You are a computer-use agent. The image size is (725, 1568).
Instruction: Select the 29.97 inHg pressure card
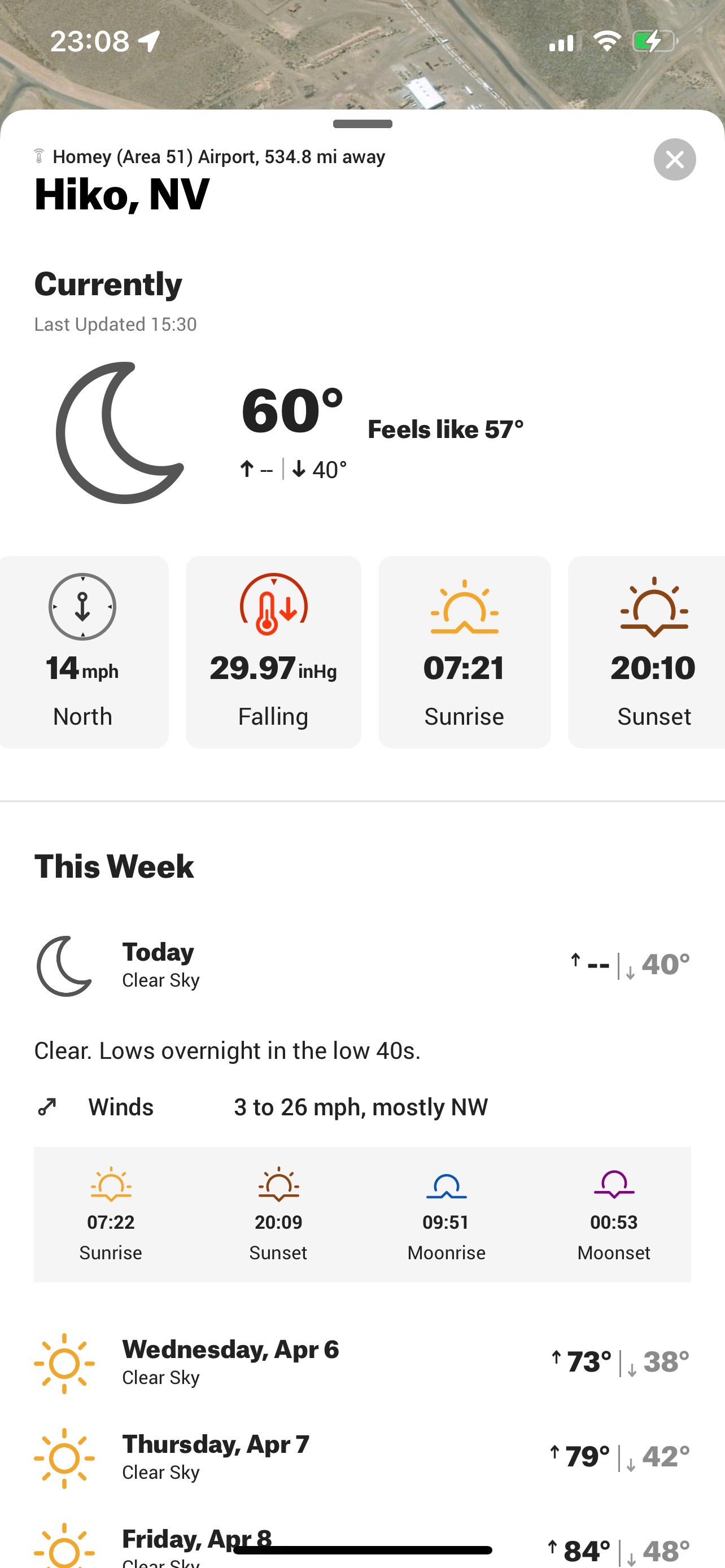click(x=273, y=652)
